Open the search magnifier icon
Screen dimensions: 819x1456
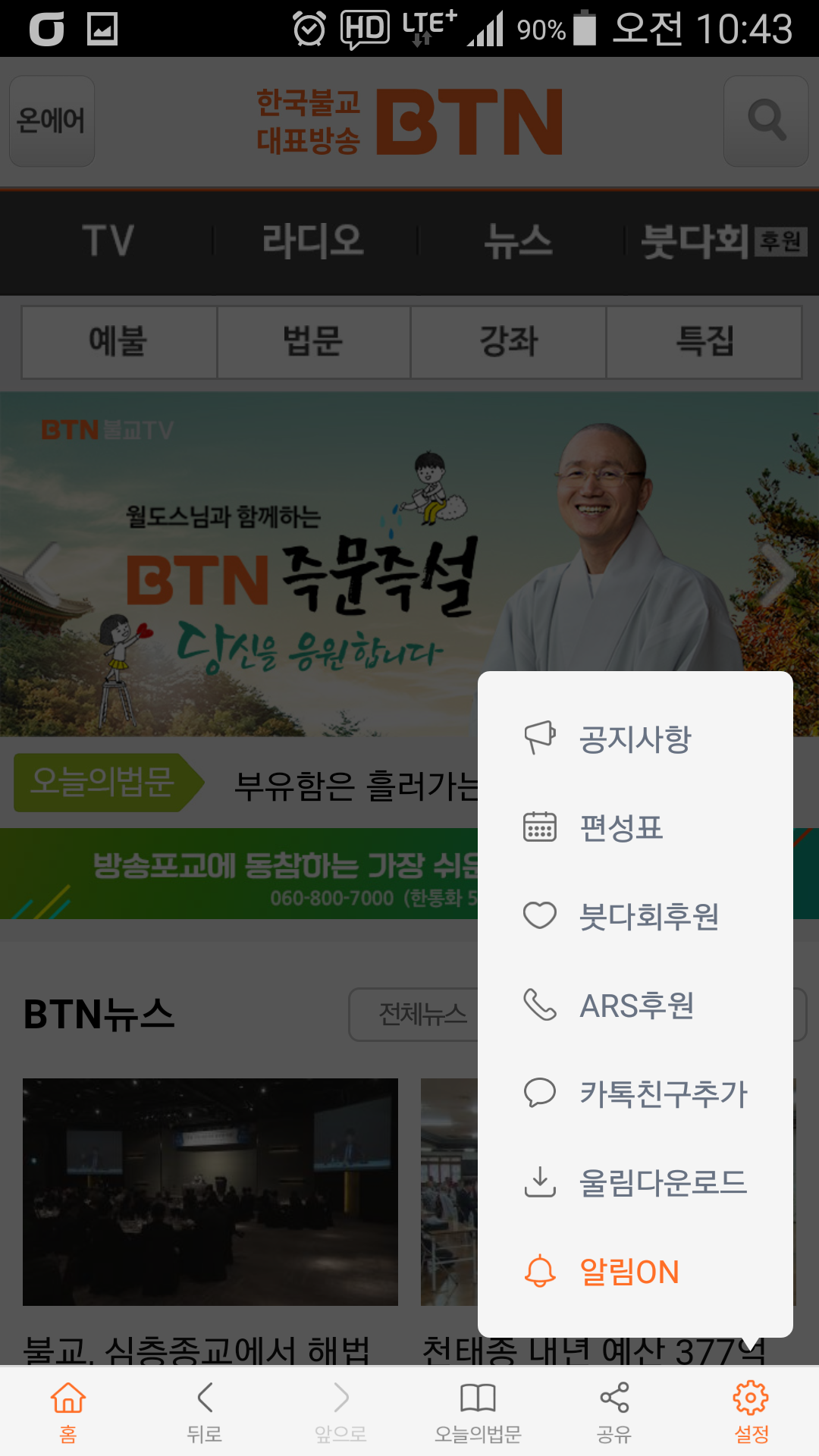[x=766, y=121]
